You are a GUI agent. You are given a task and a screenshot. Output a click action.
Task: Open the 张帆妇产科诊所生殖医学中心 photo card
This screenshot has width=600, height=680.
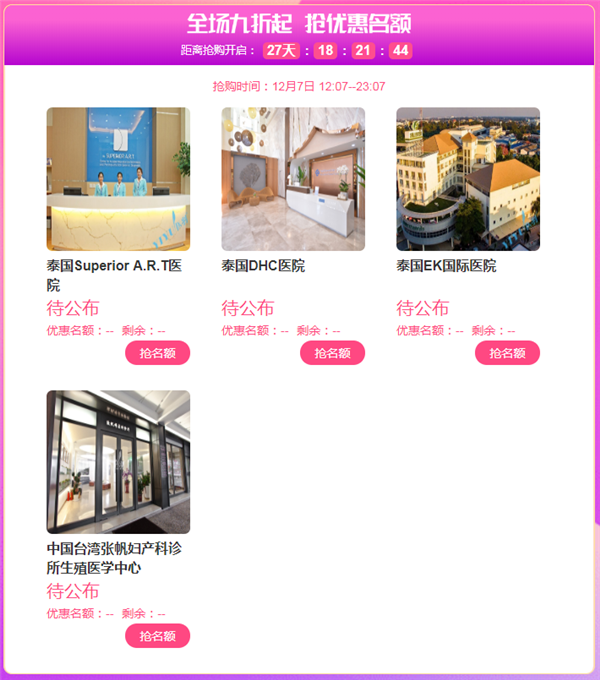point(118,462)
